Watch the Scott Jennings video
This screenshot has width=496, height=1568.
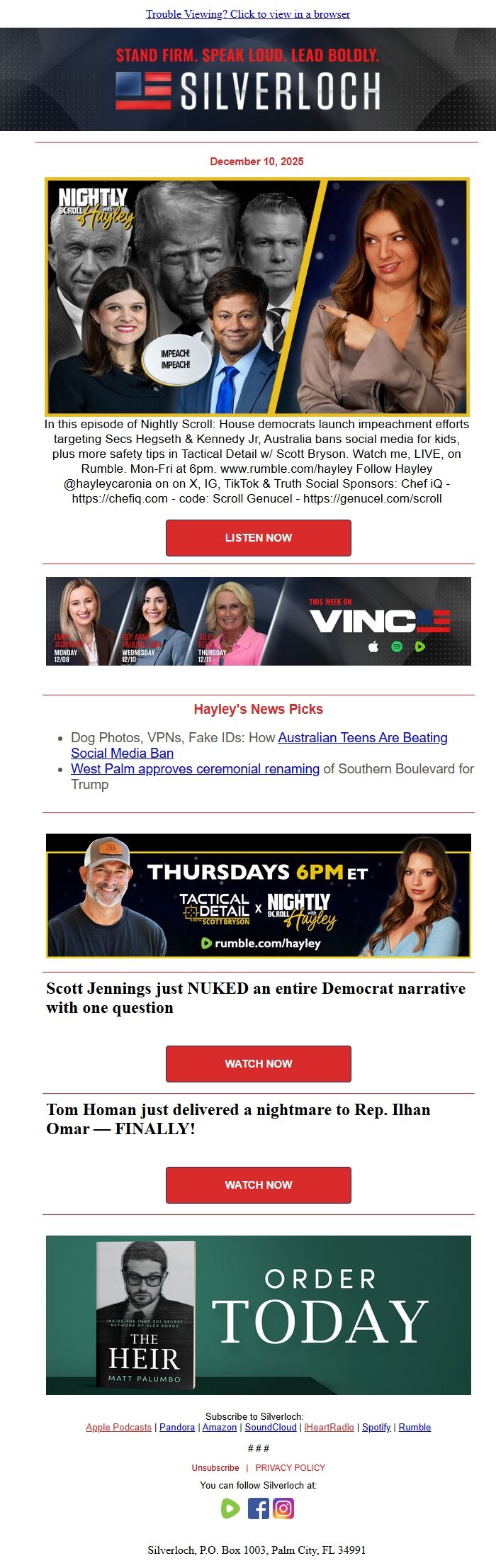258,1063
